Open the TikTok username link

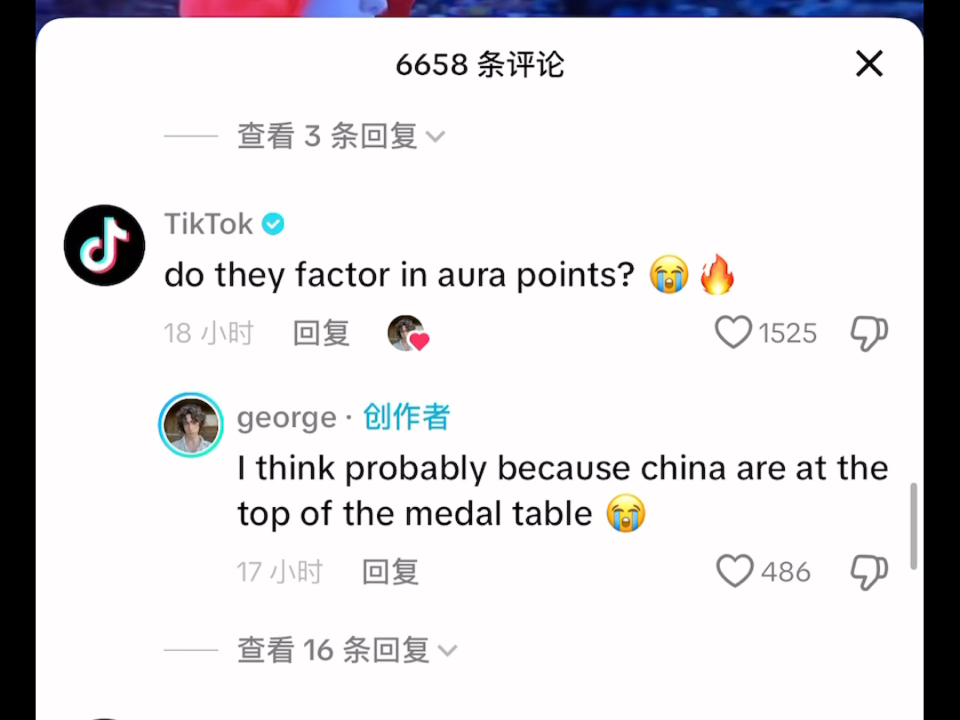209,224
